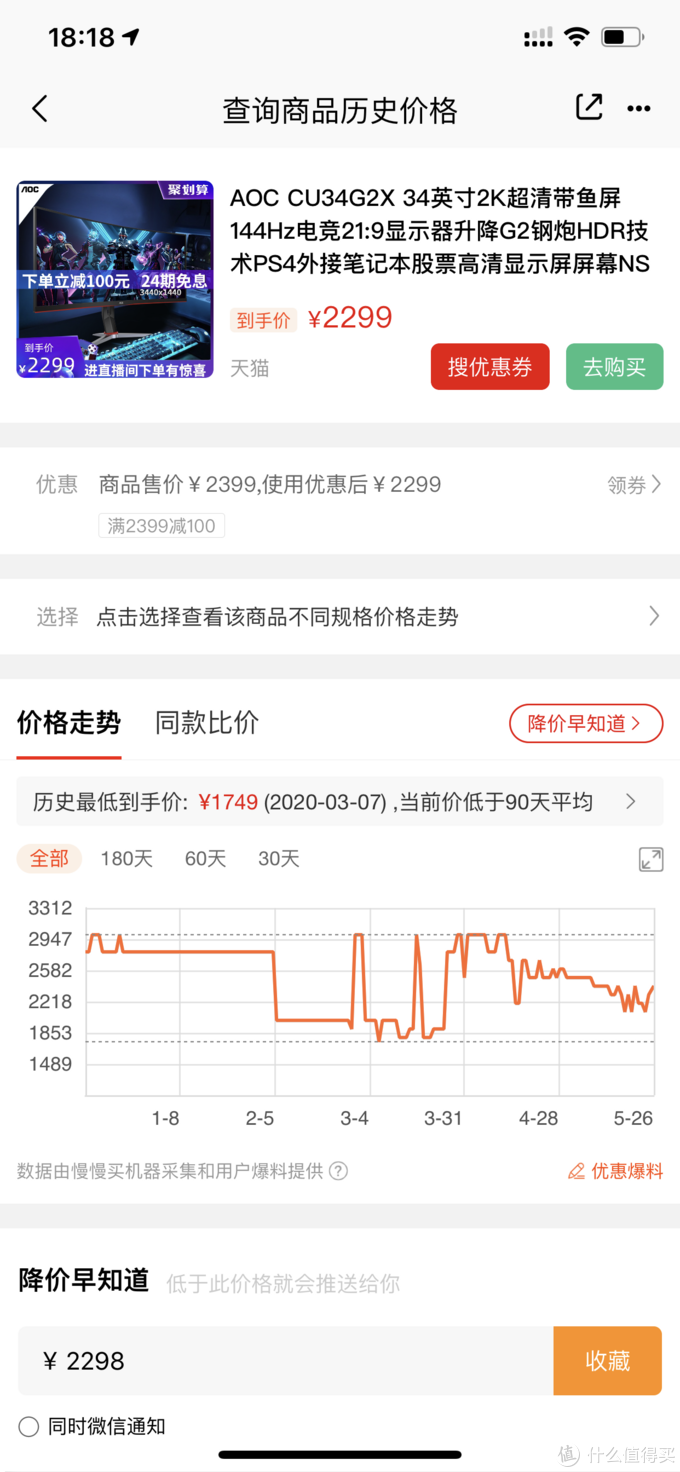
Task: Tap 领券 to claim the coupon
Action: [634, 485]
